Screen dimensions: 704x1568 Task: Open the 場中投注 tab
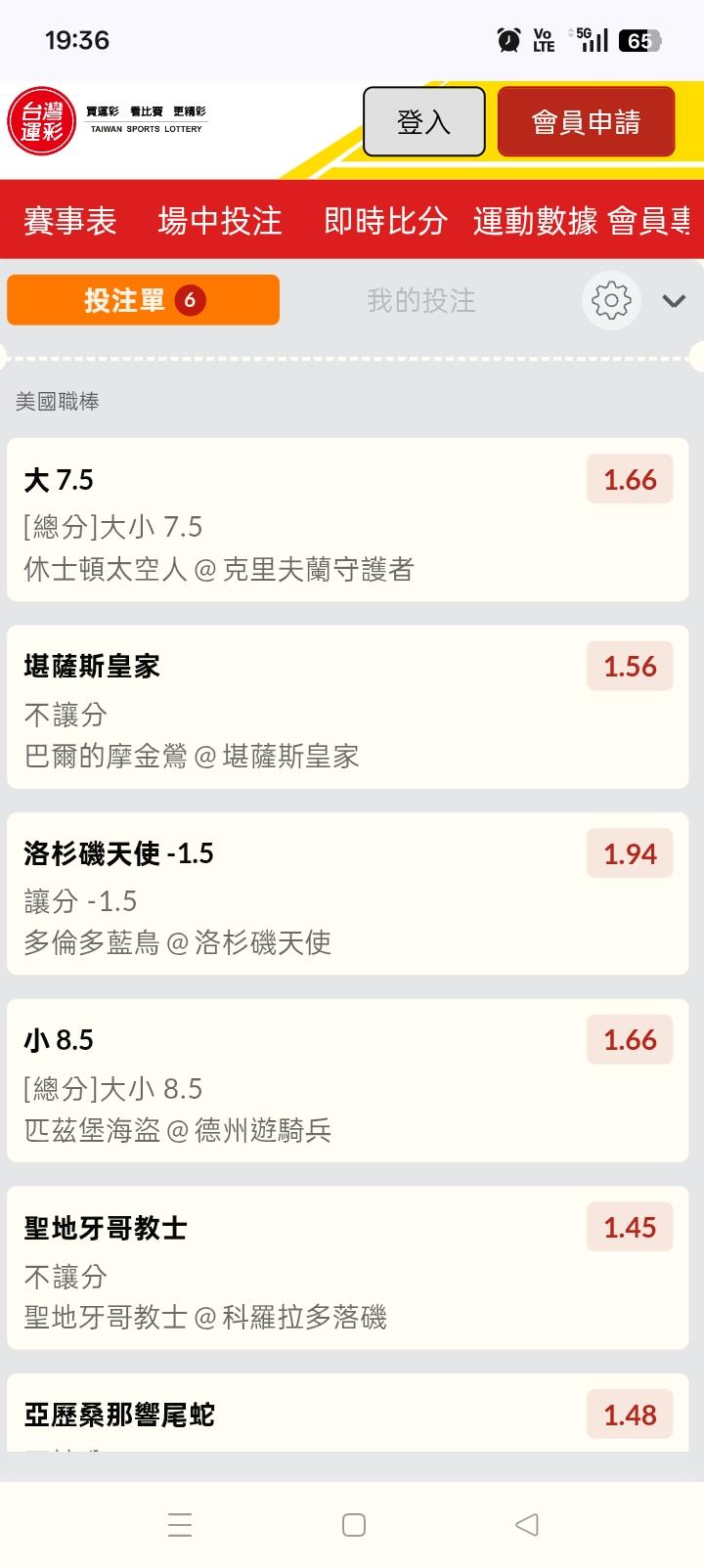(x=220, y=221)
